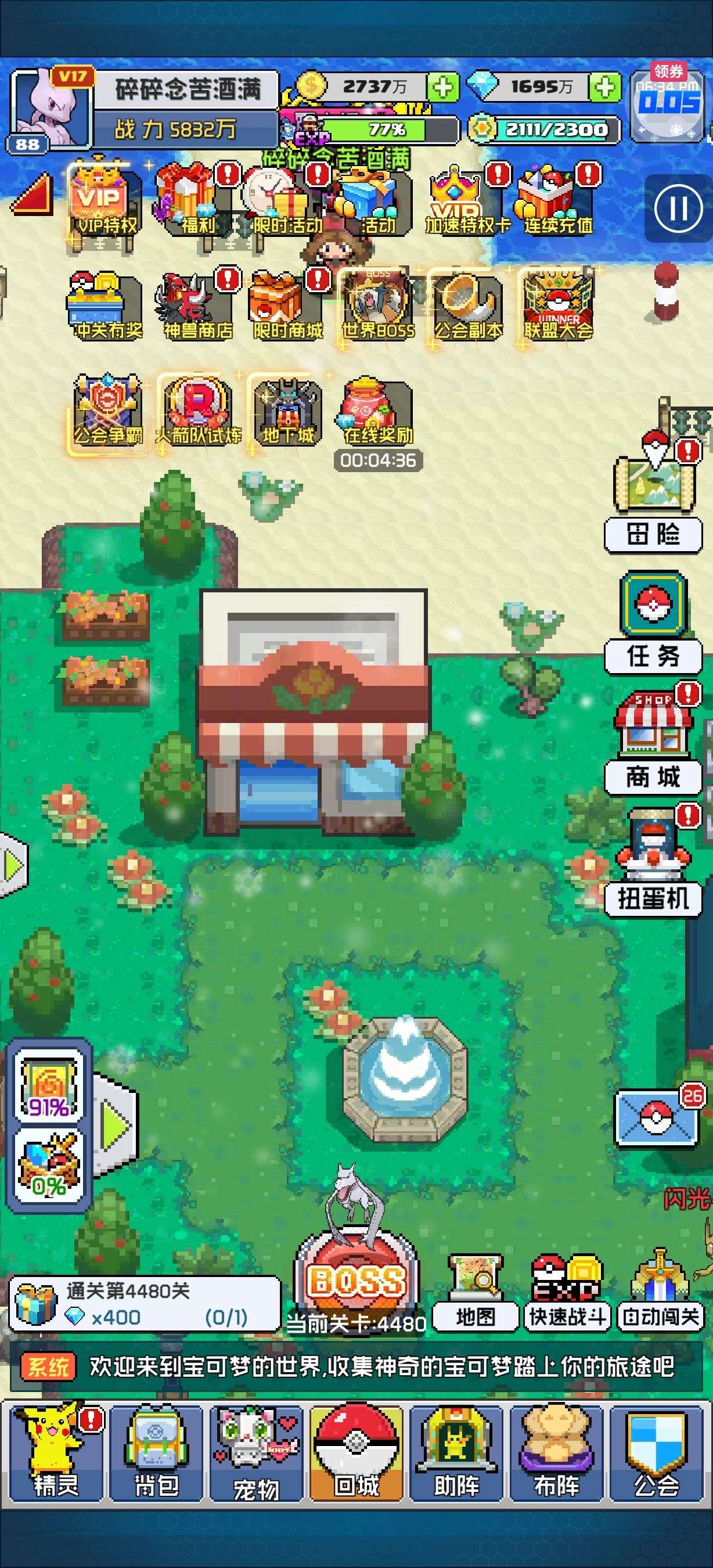Tap the 回城 return-to-town button
This screenshot has height=1568, width=713.
point(356,1454)
